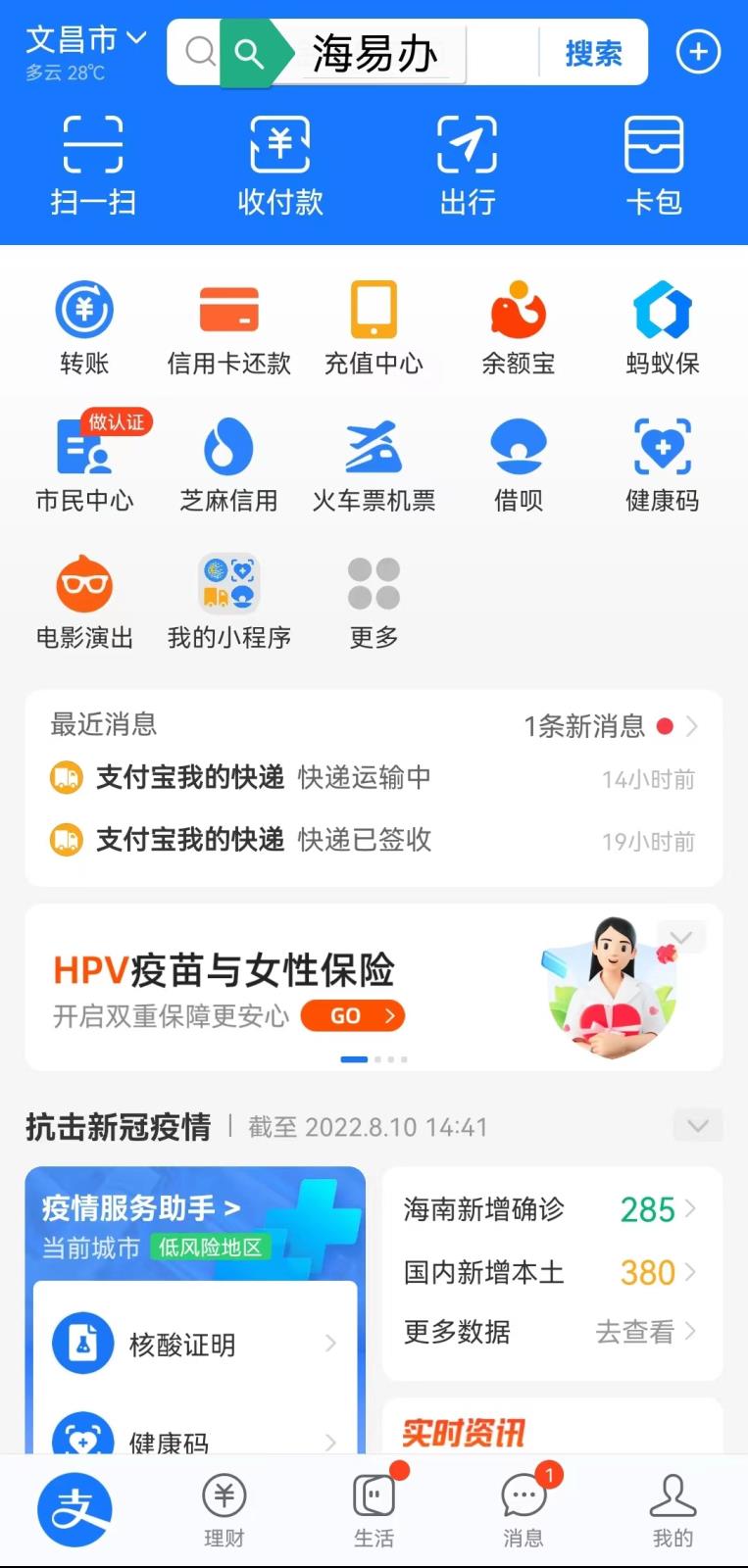Tap the GO button on the HPV banner
The width and height of the screenshot is (748, 1568).
point(353,1015)
